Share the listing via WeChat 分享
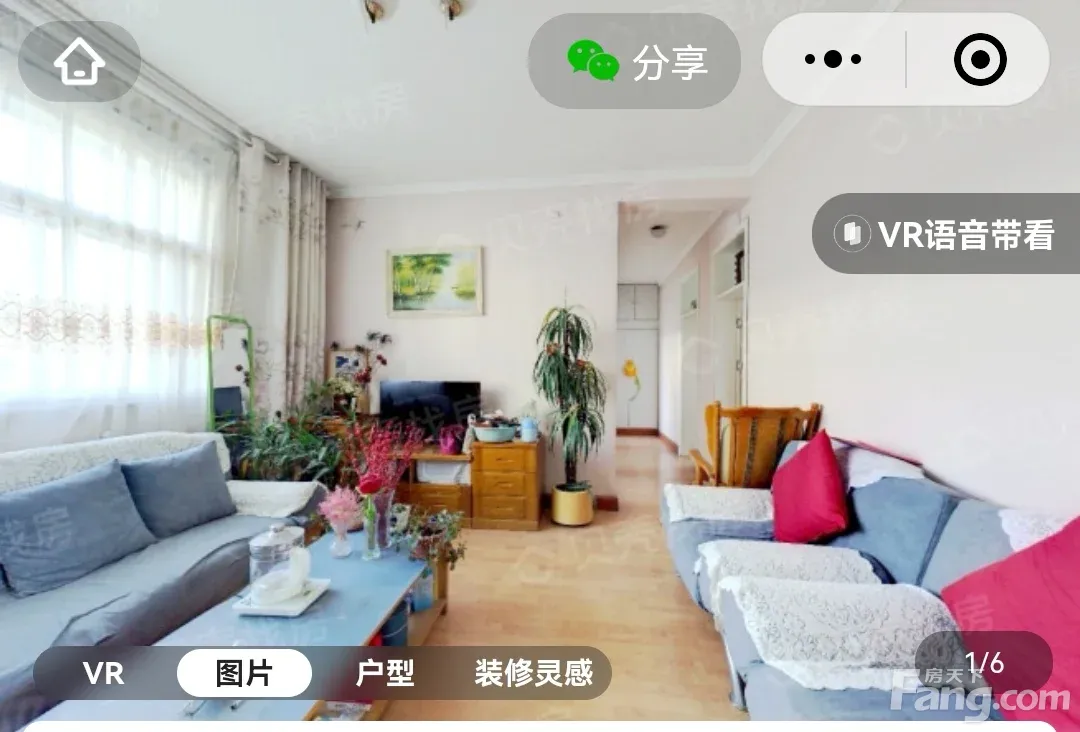Screen dimensions: 1080x732 coord(635,62)
